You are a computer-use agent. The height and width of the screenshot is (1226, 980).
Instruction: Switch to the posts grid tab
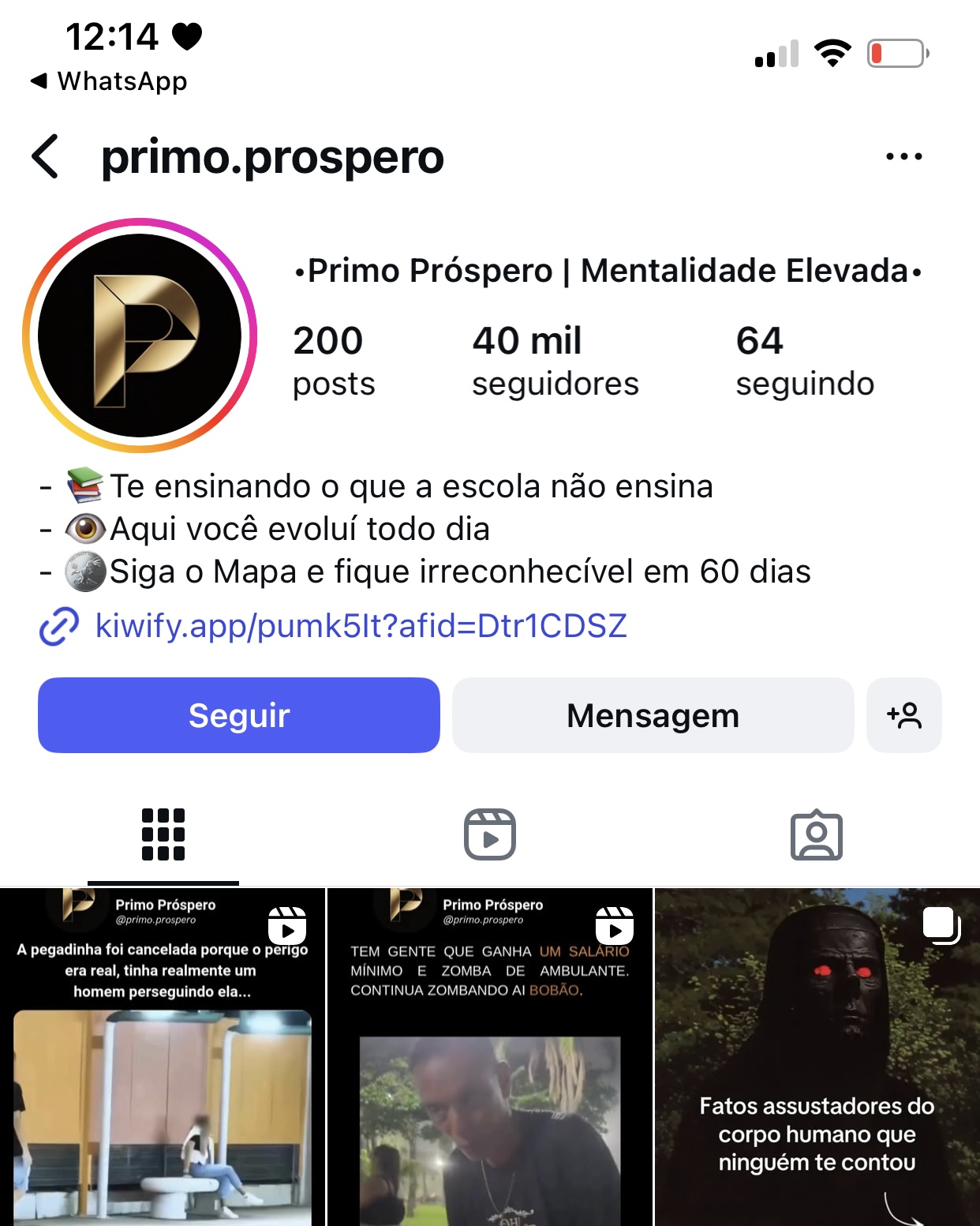click(x=163, y=834)
